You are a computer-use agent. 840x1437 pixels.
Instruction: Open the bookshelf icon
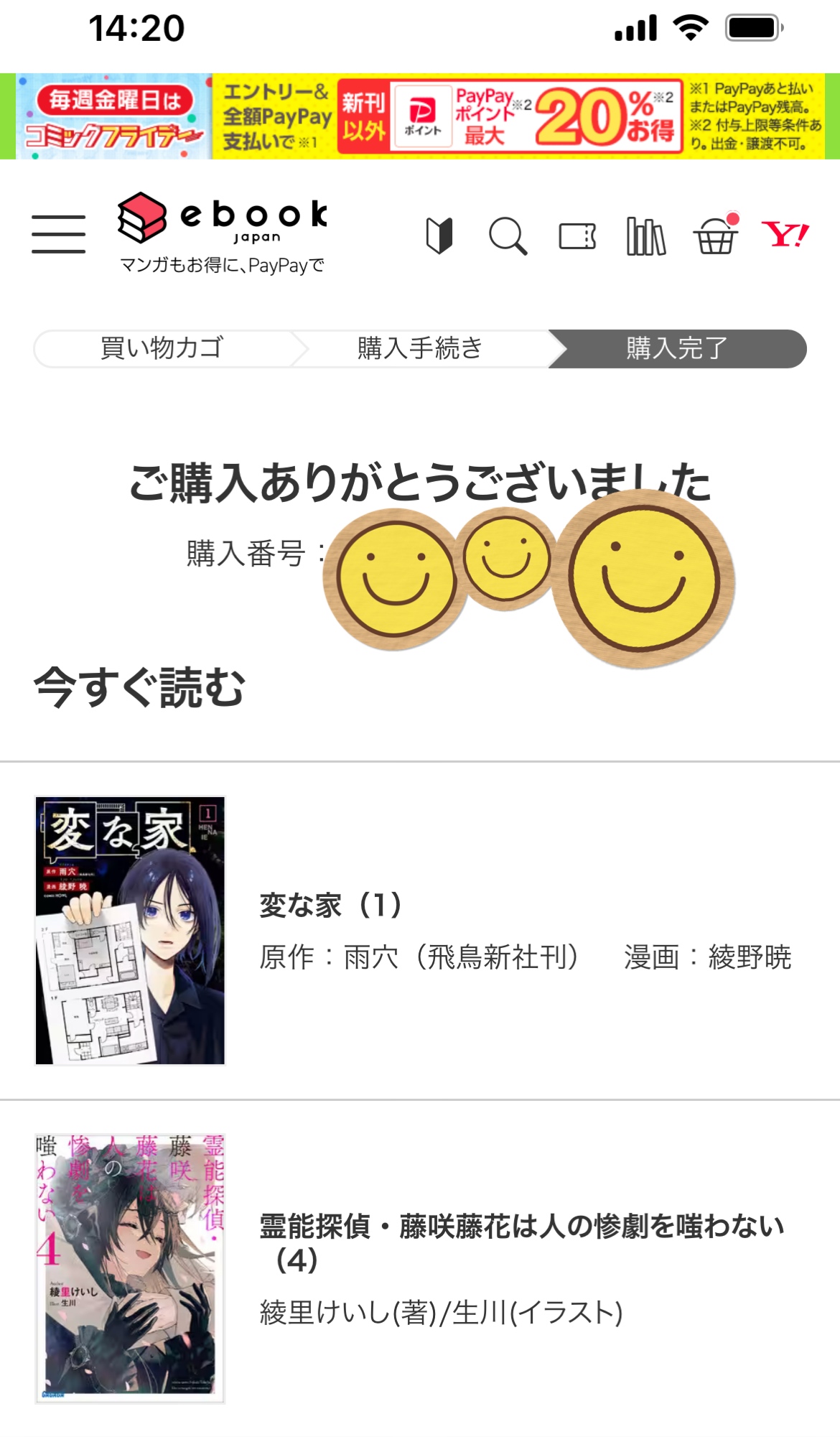coord(646,236)
